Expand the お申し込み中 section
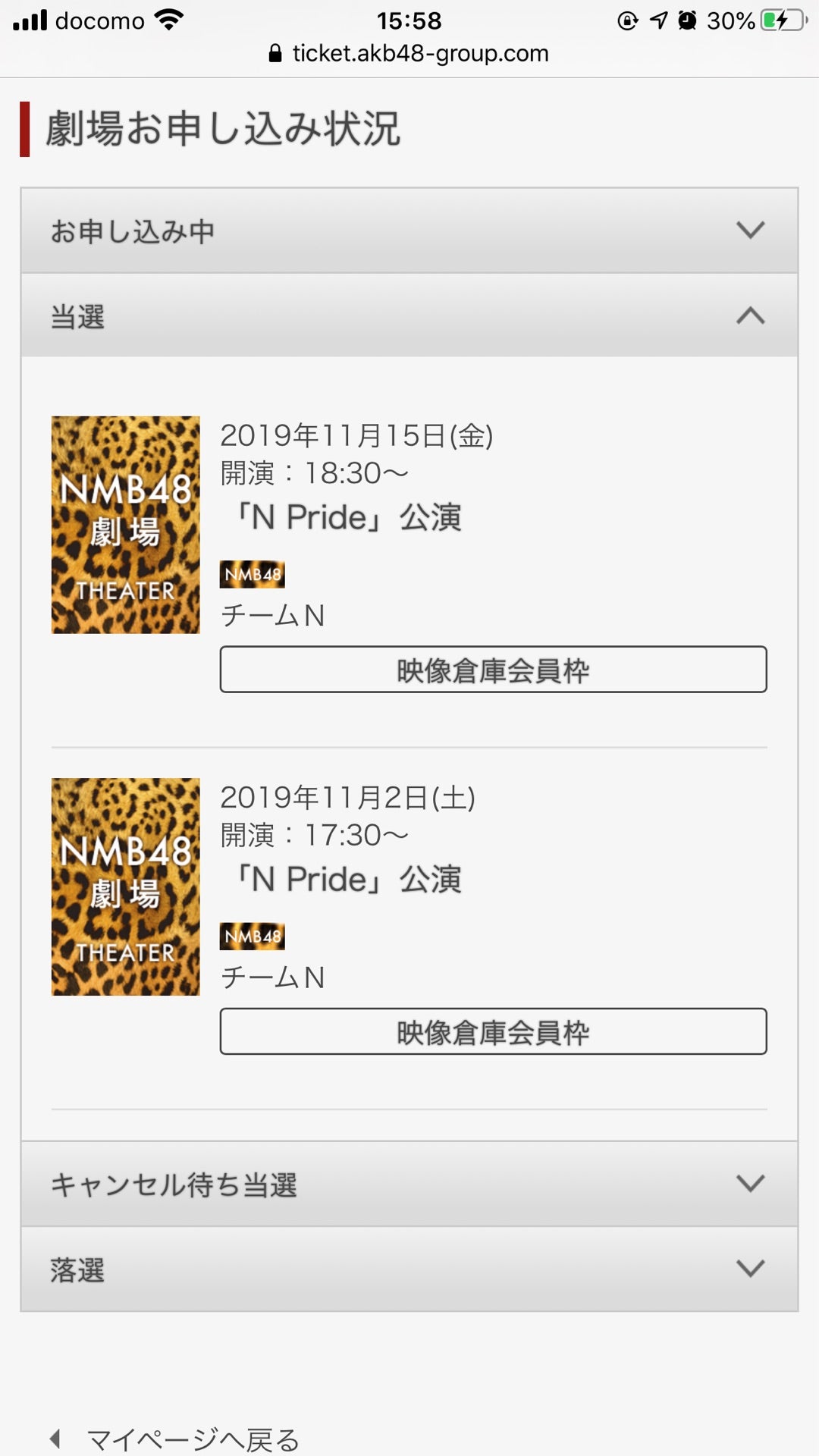The width and height of the screenshot is (819, 1456). (x=409, y=231)
